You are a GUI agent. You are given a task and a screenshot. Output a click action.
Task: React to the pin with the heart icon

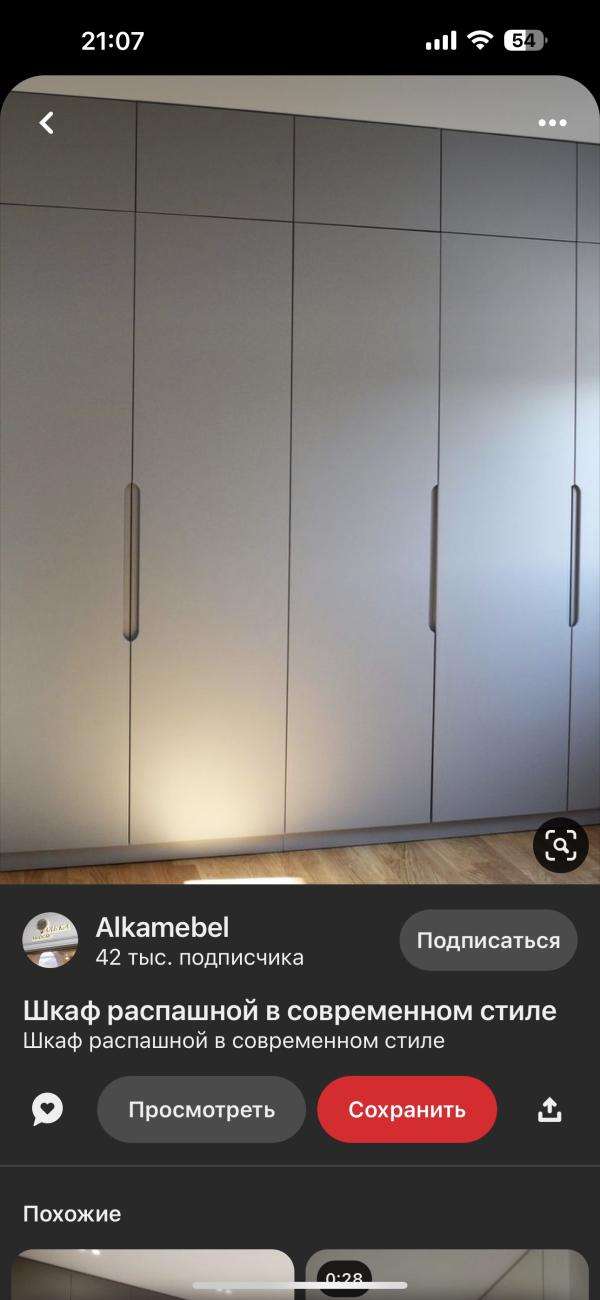point(47,1109)
